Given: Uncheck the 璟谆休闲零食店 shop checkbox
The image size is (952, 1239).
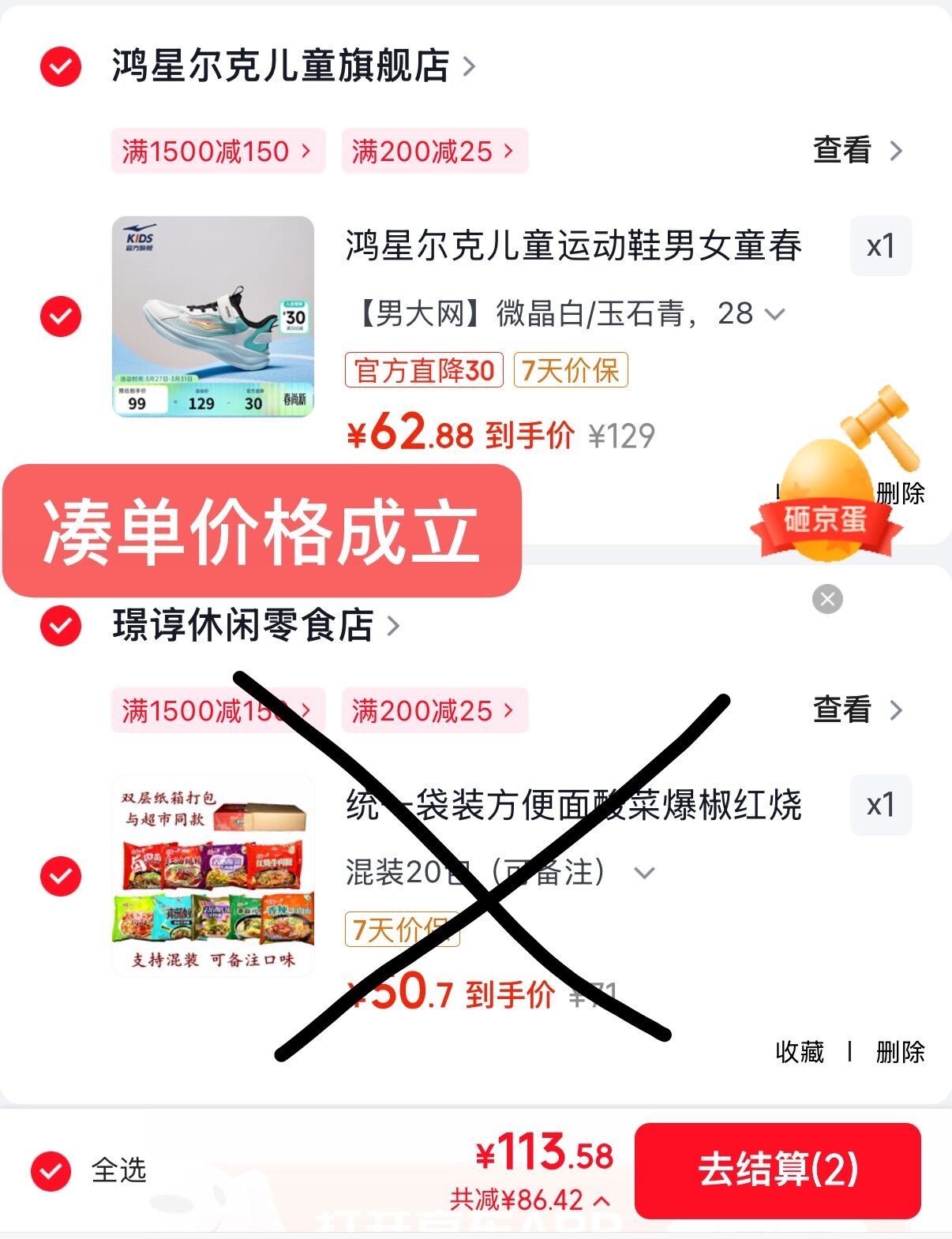Looking at the screenshot, I should coord(61,626).
